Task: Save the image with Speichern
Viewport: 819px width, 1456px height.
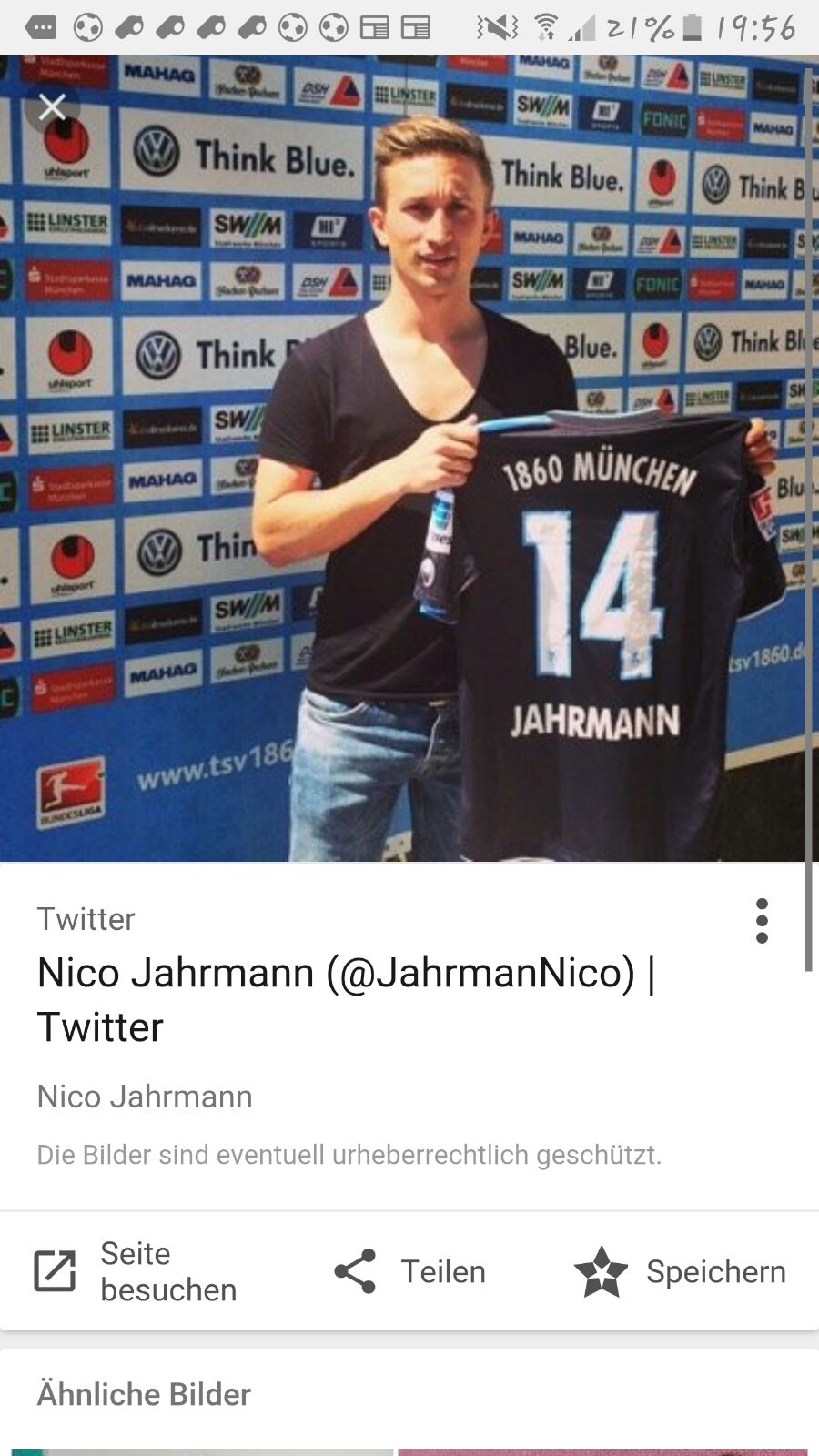Action: 680,1271
